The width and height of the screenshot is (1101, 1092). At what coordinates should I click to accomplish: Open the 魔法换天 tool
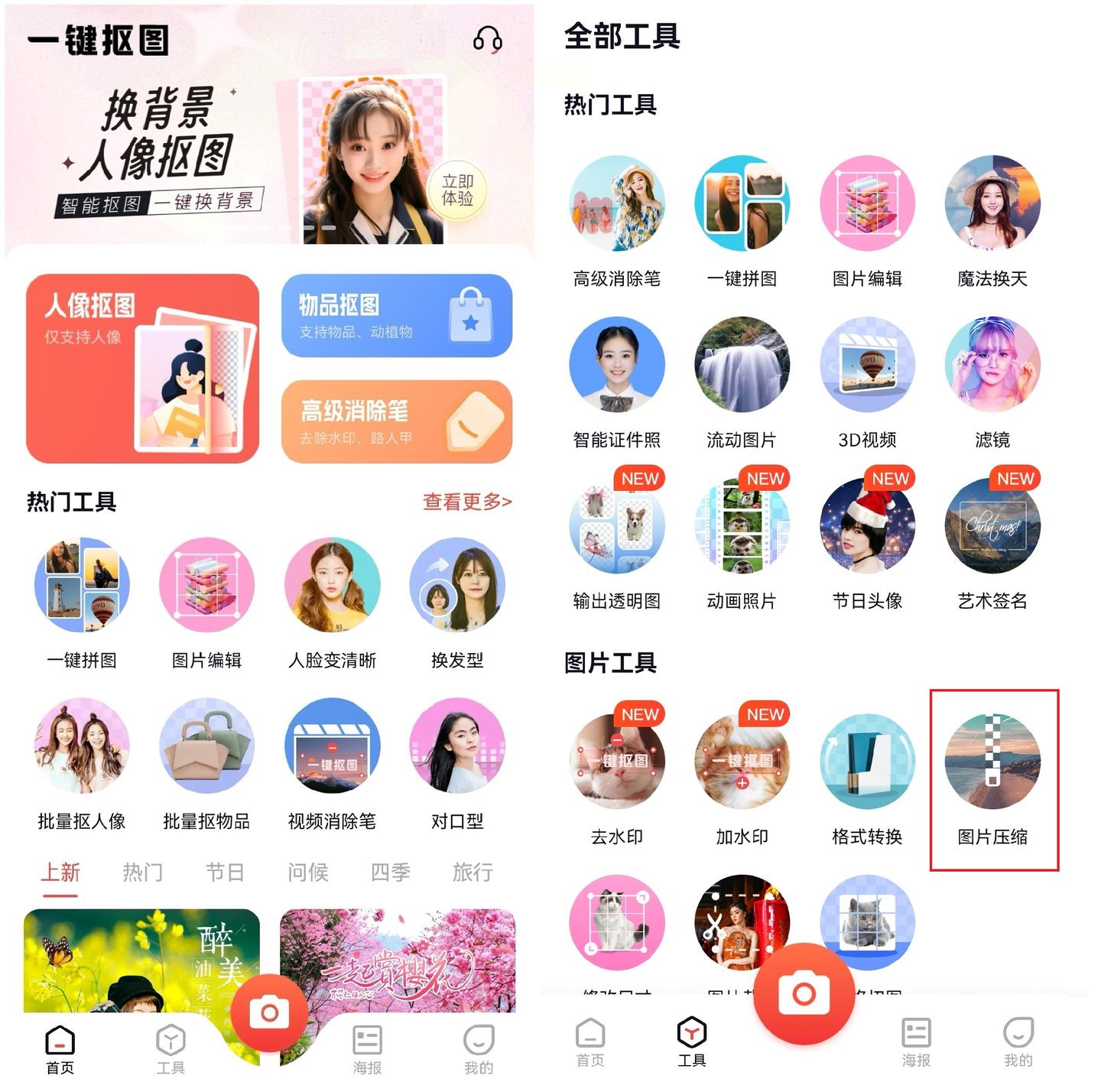click(x=992, y=204)
